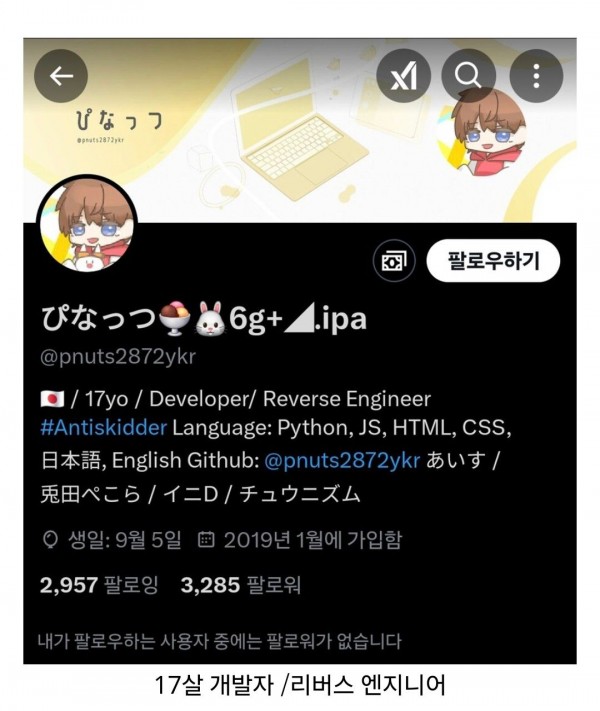Go back using the arrow icon
Viewport: 600px width, 711px height.
tap(62, 75)
